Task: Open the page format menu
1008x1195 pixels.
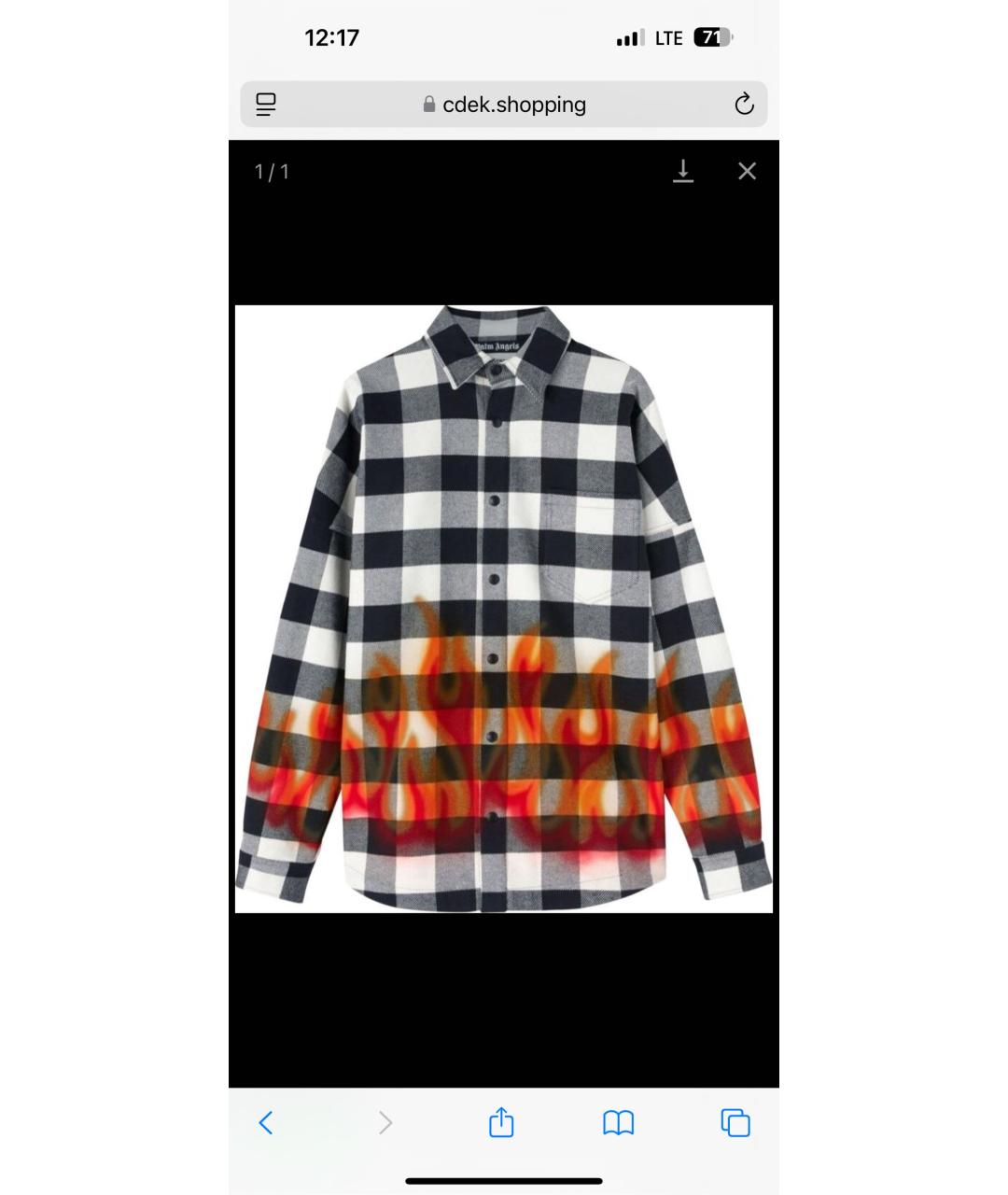Action: 266,105
